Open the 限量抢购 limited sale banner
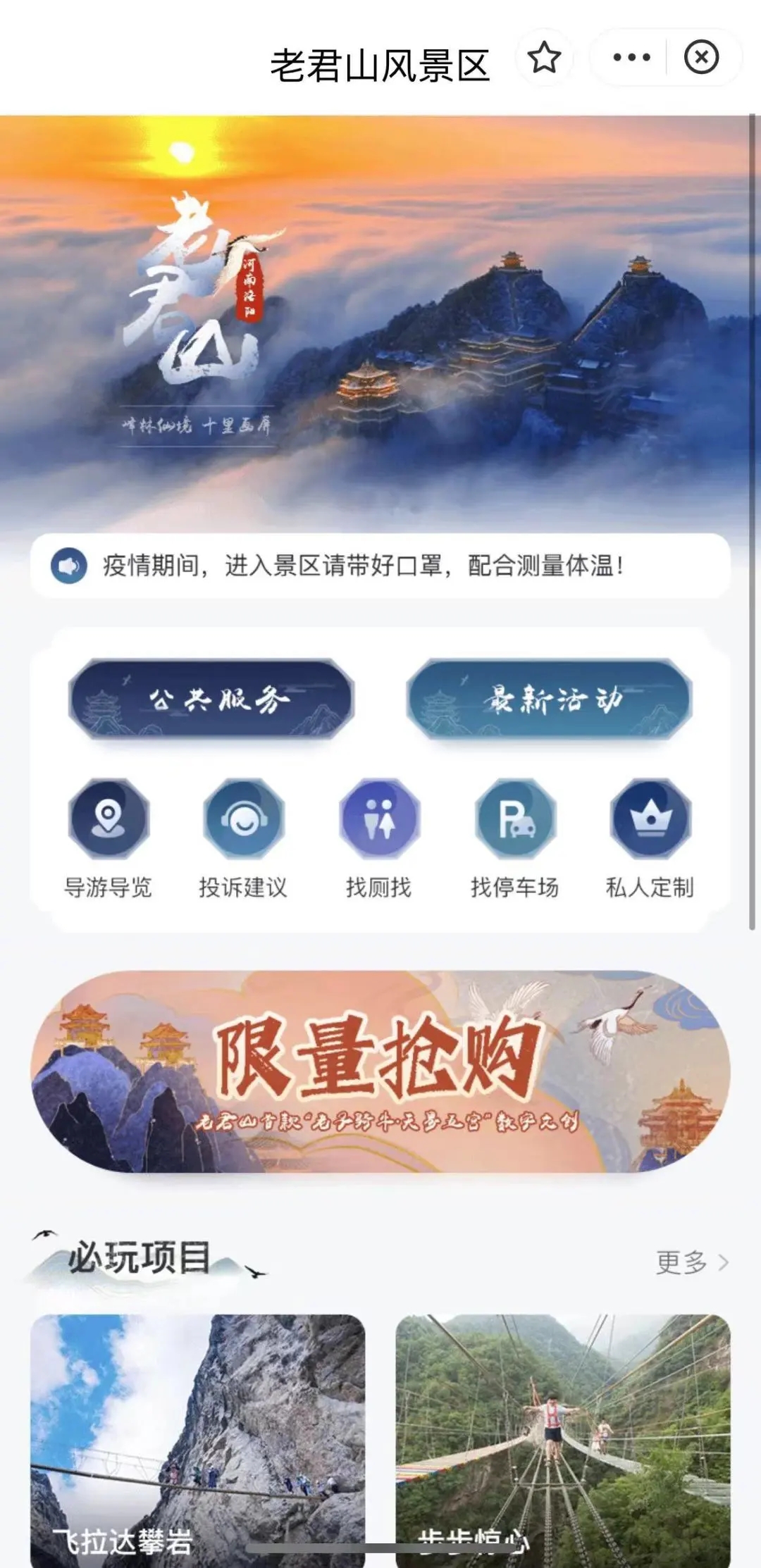The image size is (761, 1568). click(x=380, y=1071)
